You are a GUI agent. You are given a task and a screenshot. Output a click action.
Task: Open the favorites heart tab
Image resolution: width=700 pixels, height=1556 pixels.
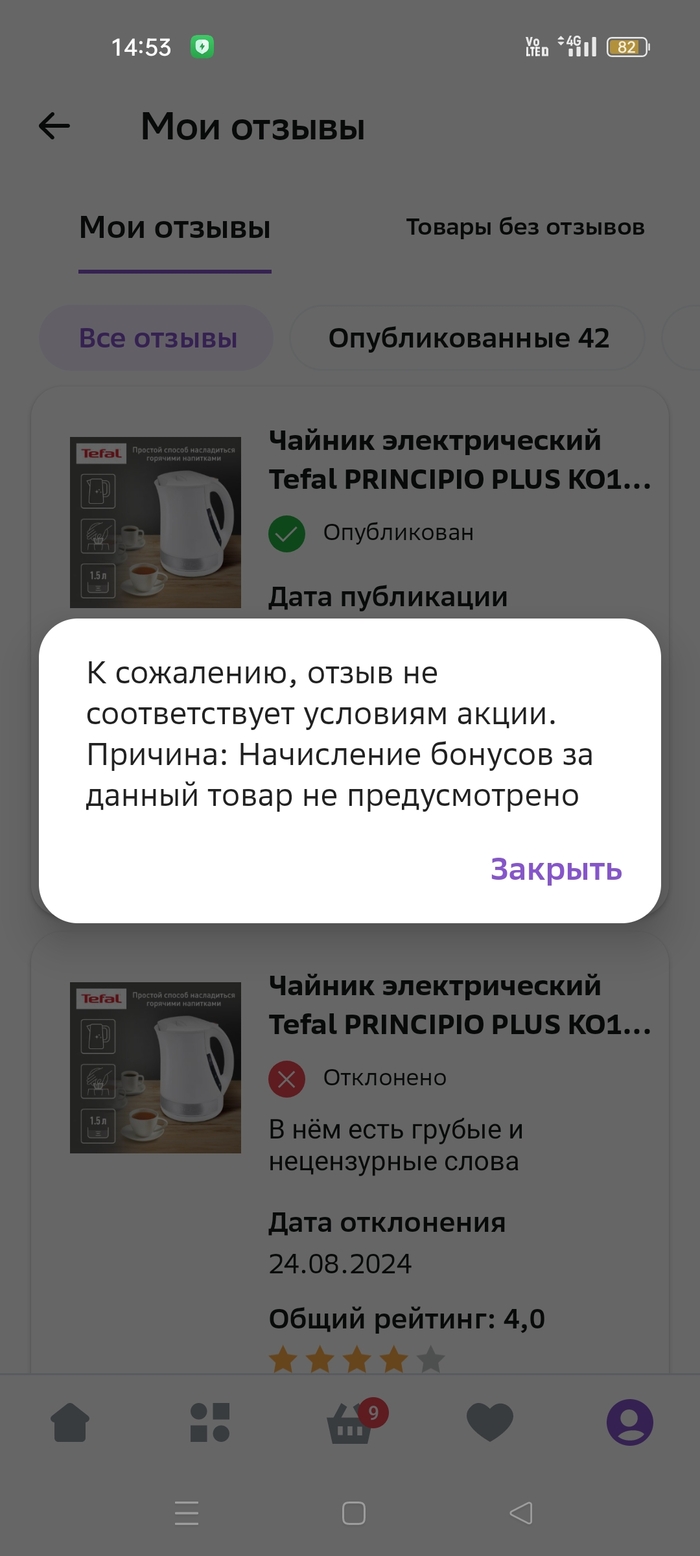(x=490, y=1422)
